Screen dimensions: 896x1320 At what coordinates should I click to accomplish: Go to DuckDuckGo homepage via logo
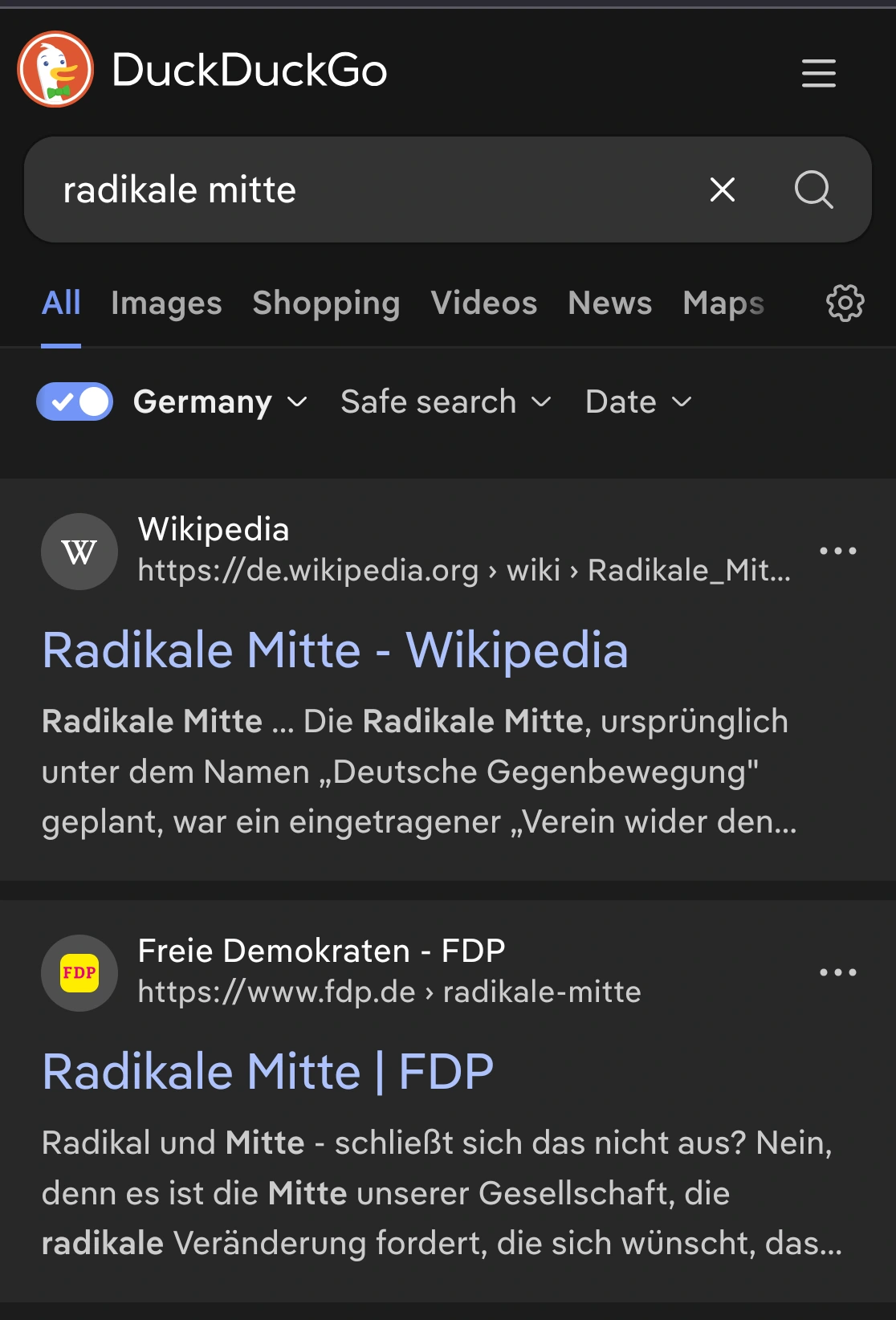point(55,70)
